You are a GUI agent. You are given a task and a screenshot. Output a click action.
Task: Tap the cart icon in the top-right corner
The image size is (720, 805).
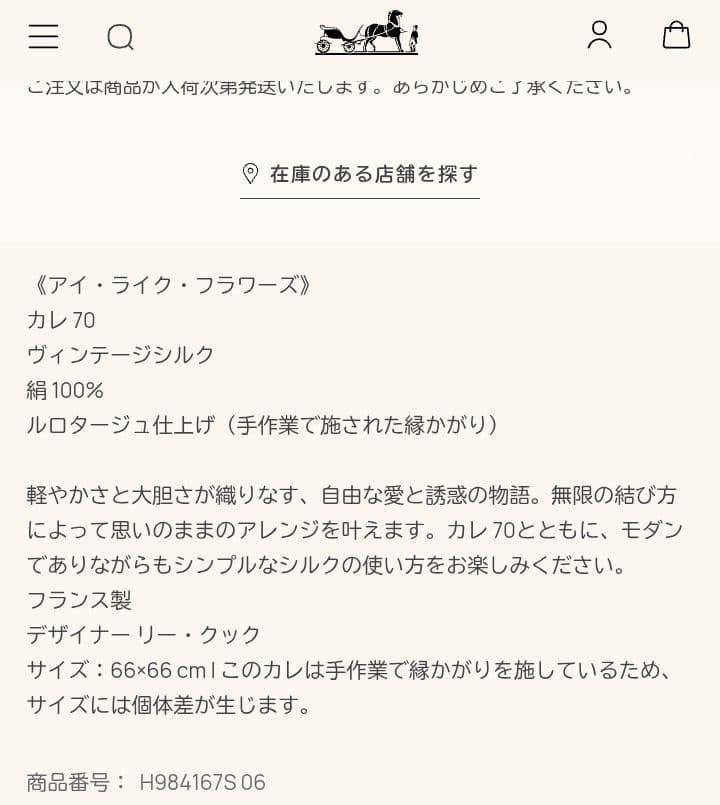click(676, 36)
